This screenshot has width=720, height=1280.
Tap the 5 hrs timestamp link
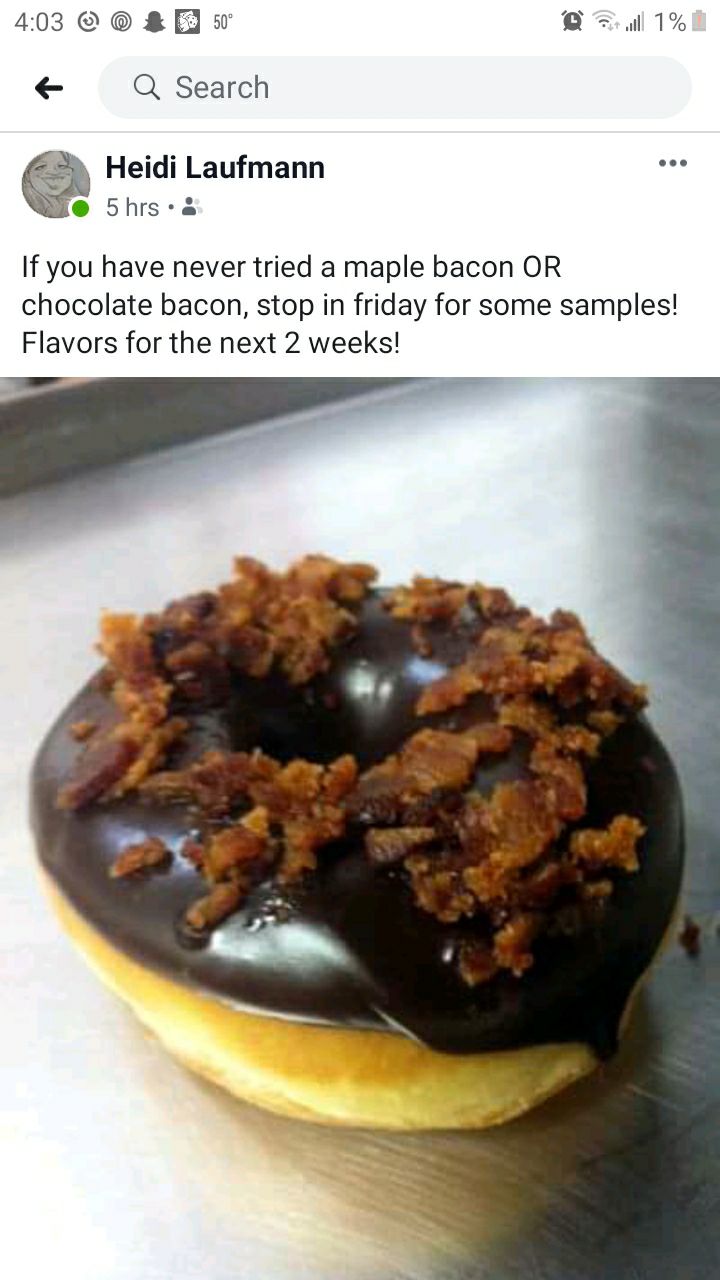click(129, 207)
